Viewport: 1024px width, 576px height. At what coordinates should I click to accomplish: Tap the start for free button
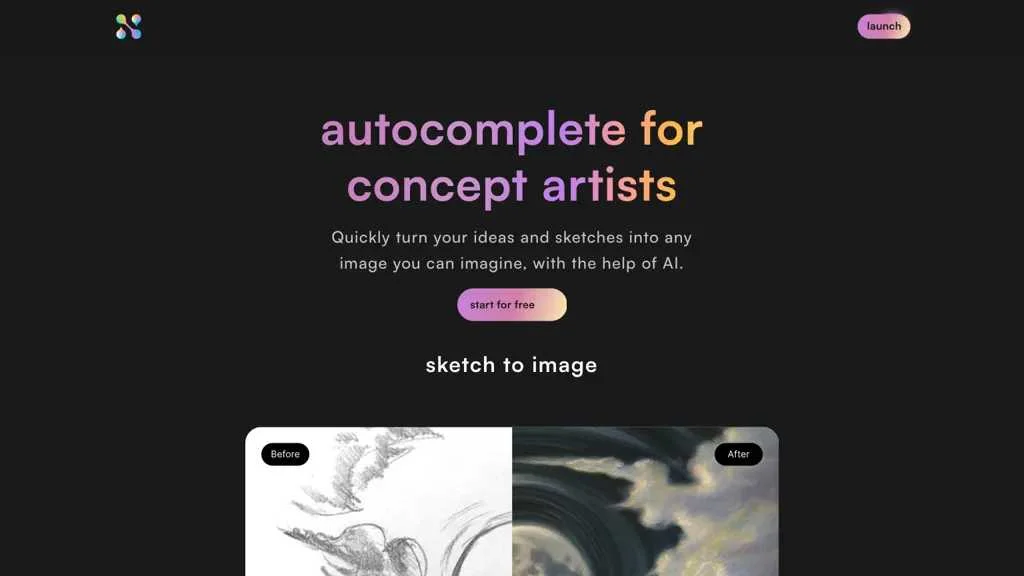point(512,305)
